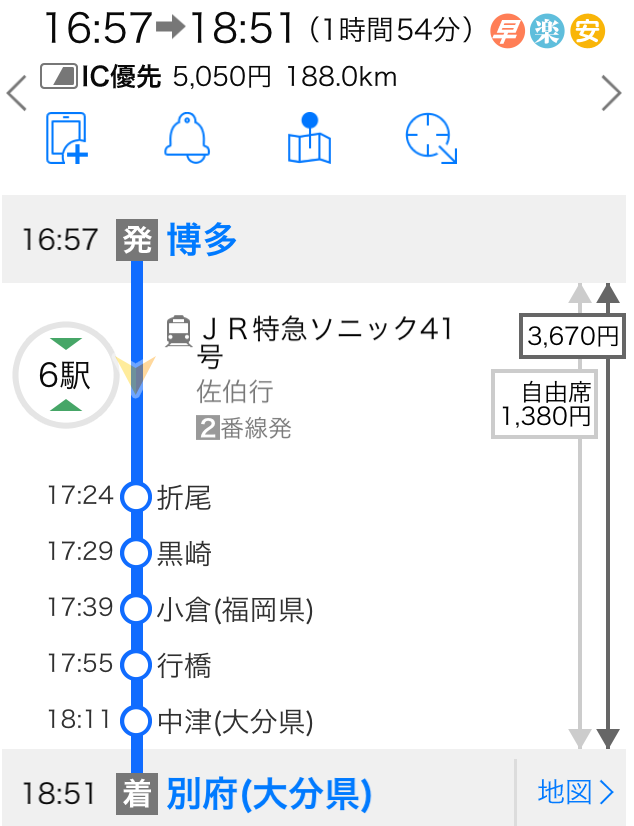
Task: Go to the previous route with left arrow
Action: point(16,94)
